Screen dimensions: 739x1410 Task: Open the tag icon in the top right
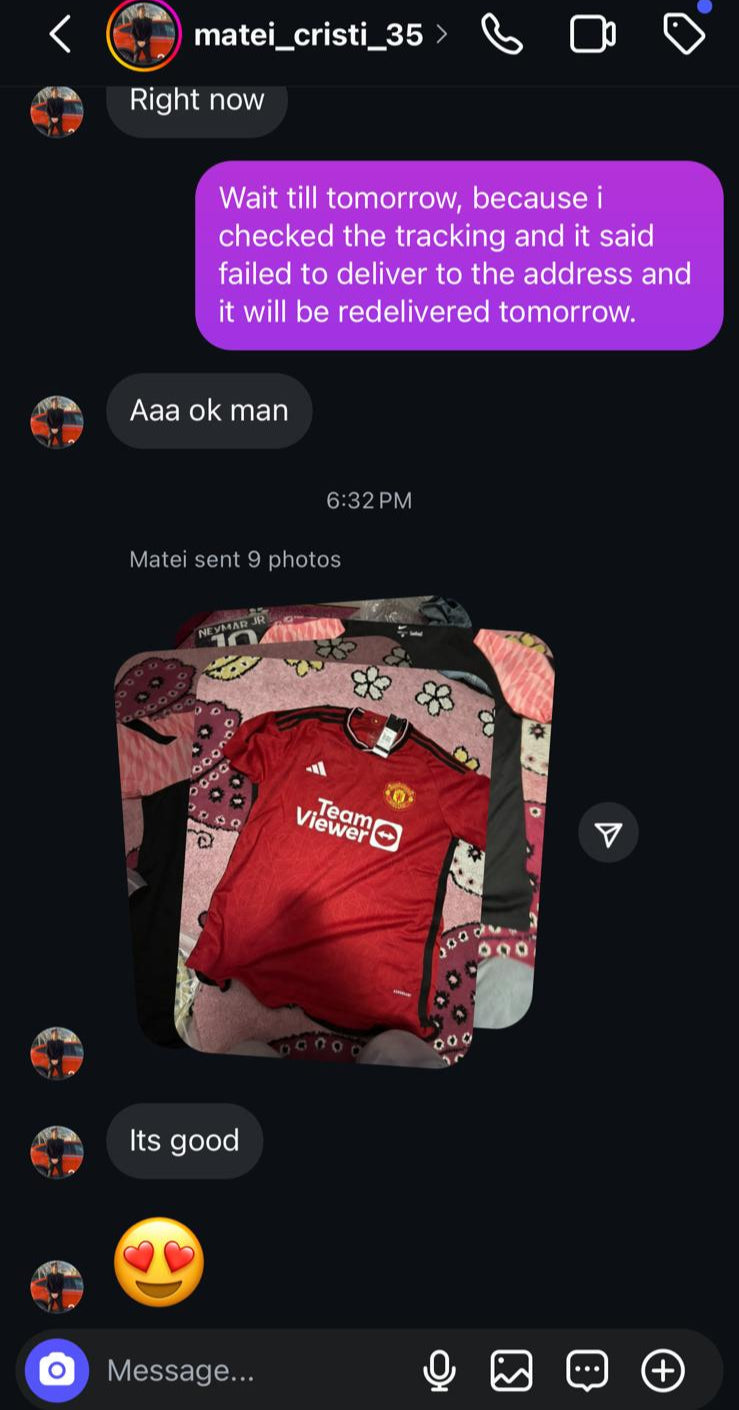[684, 33]
